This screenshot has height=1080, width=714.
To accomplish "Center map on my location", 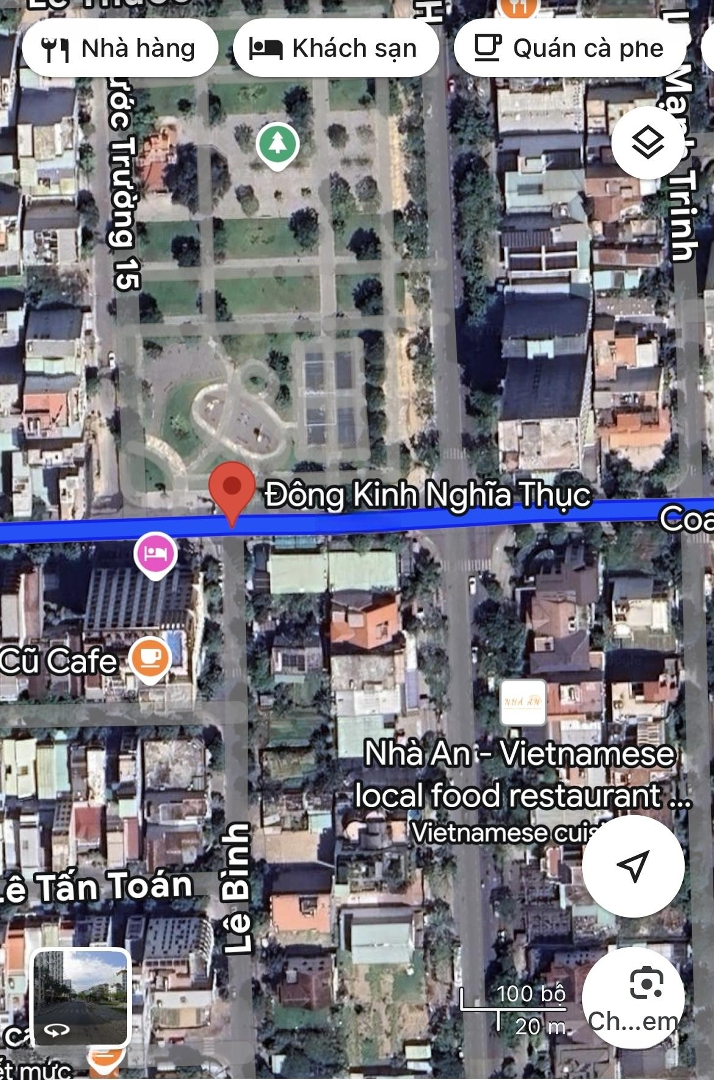I will click(632, 866).
